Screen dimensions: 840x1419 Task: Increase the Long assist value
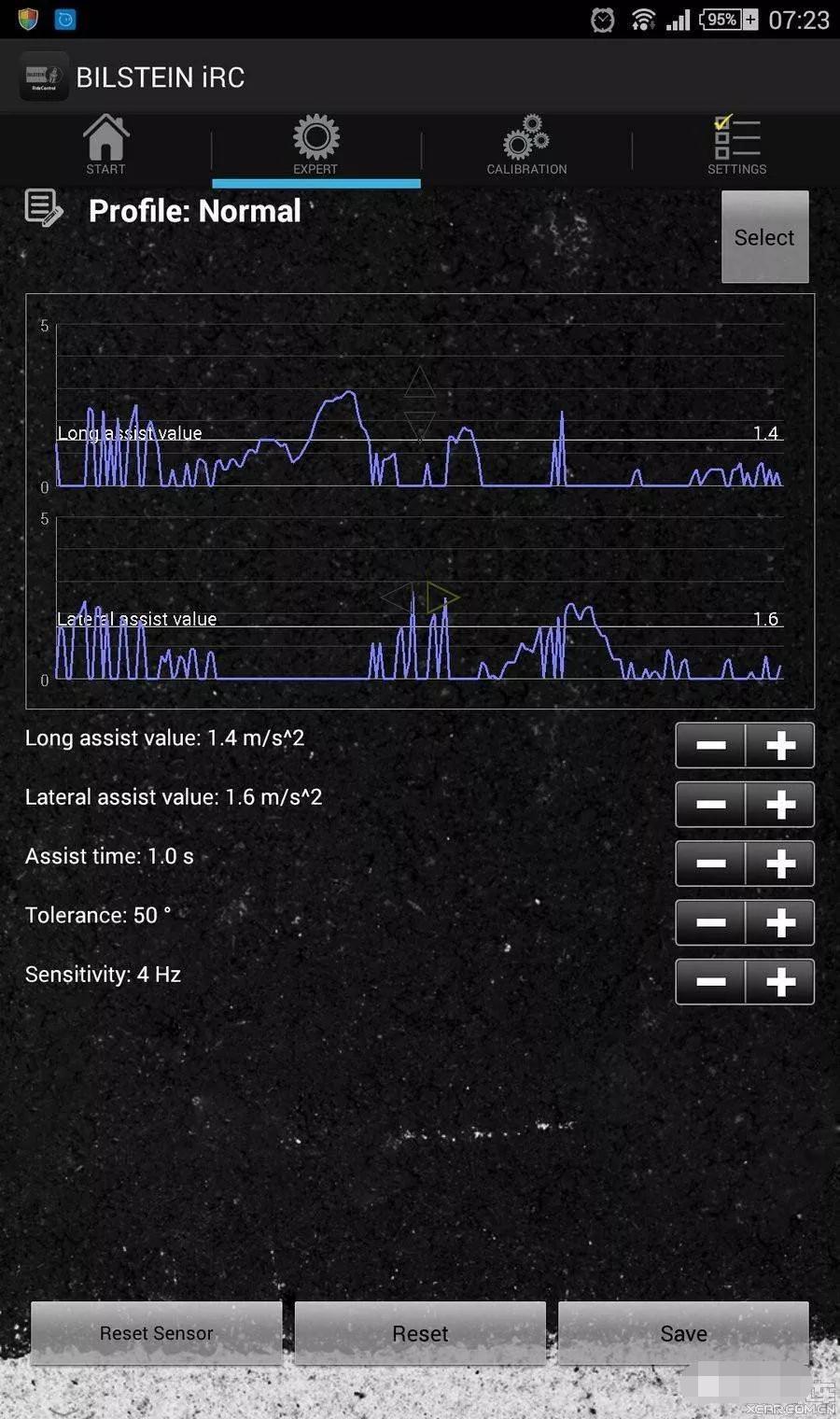point(780,745)
